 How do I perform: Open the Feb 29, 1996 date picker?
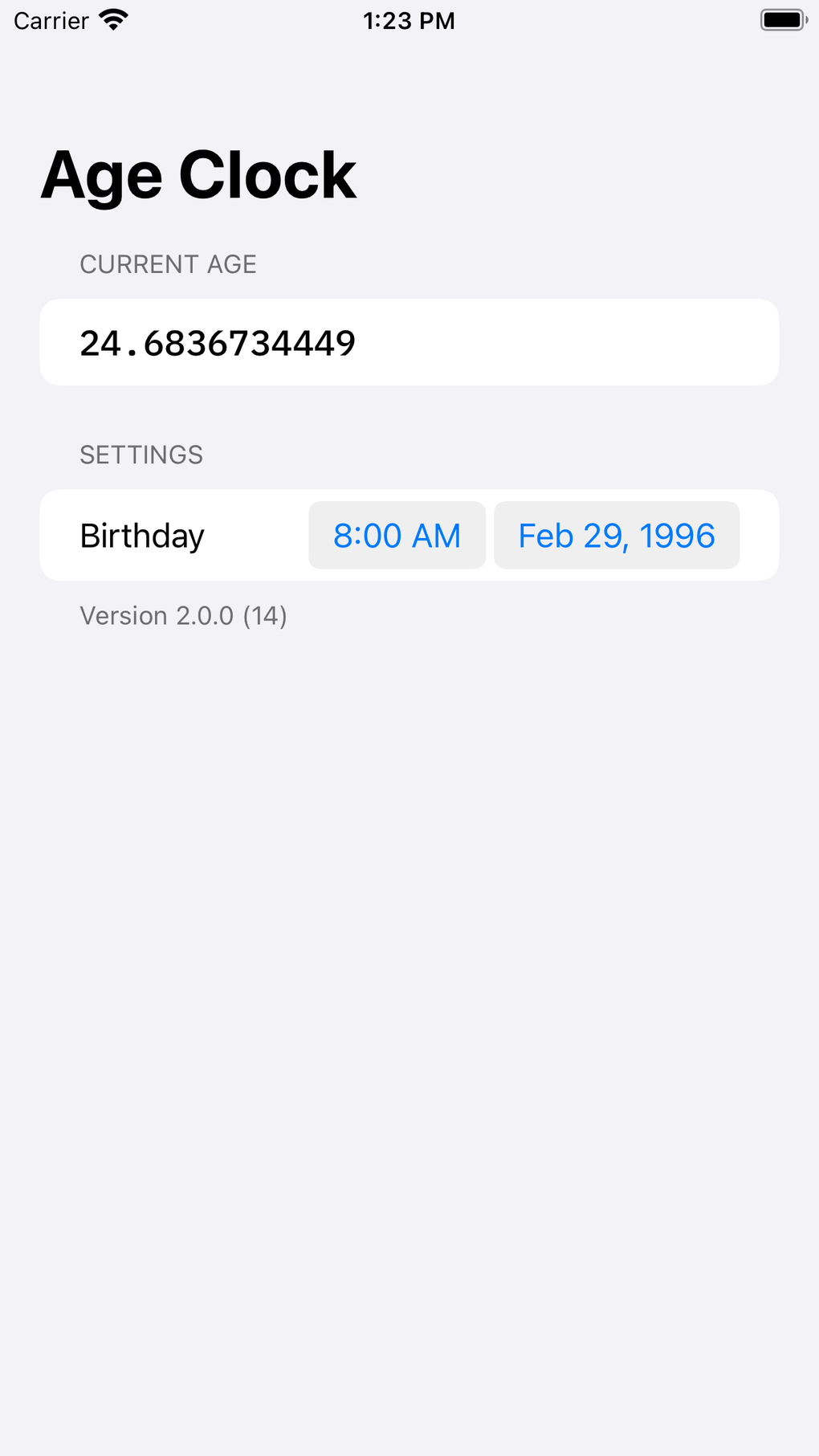(x=616, y=536)
